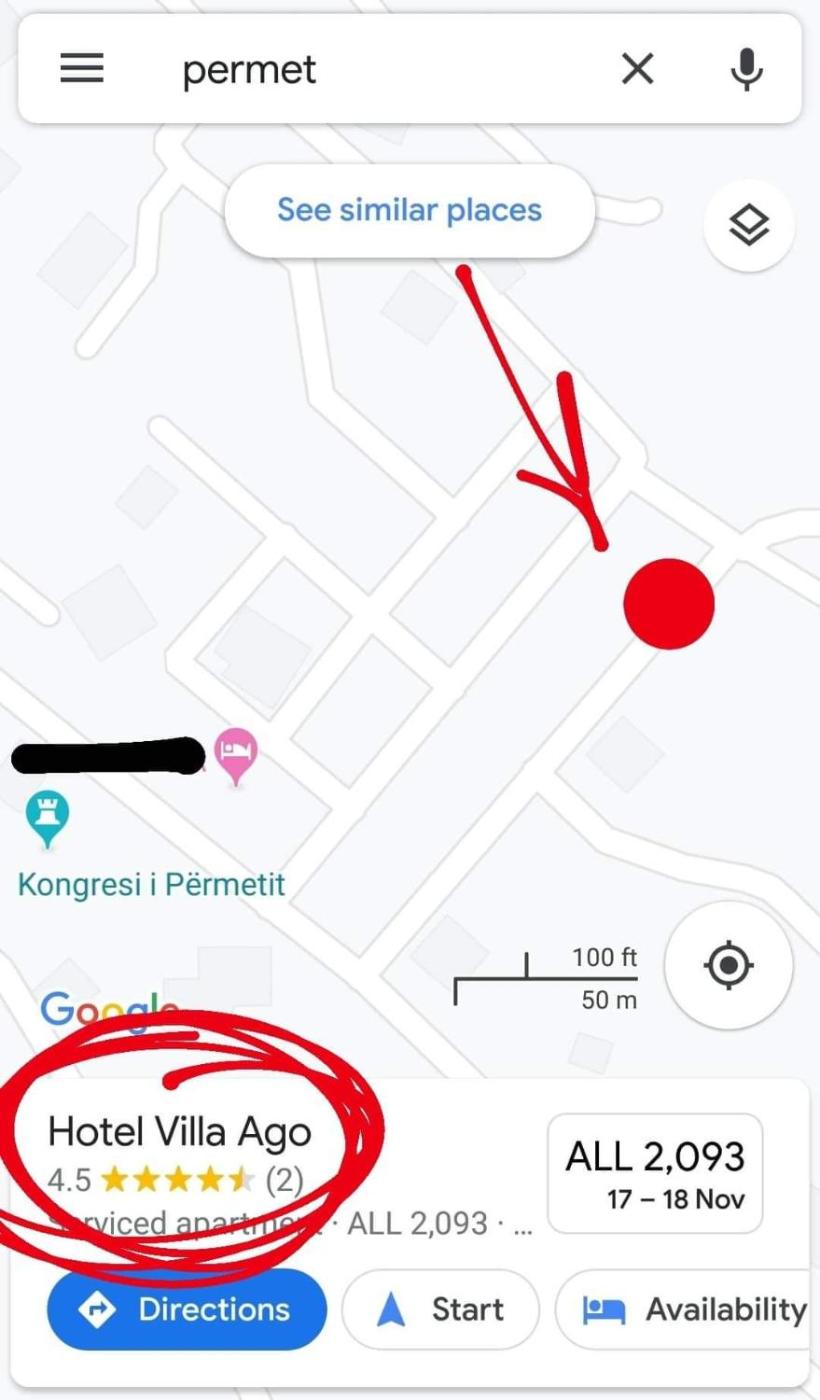This screenshot has height=1400, width=820.
Task: Center map on my location
Action: coord(728,966)
